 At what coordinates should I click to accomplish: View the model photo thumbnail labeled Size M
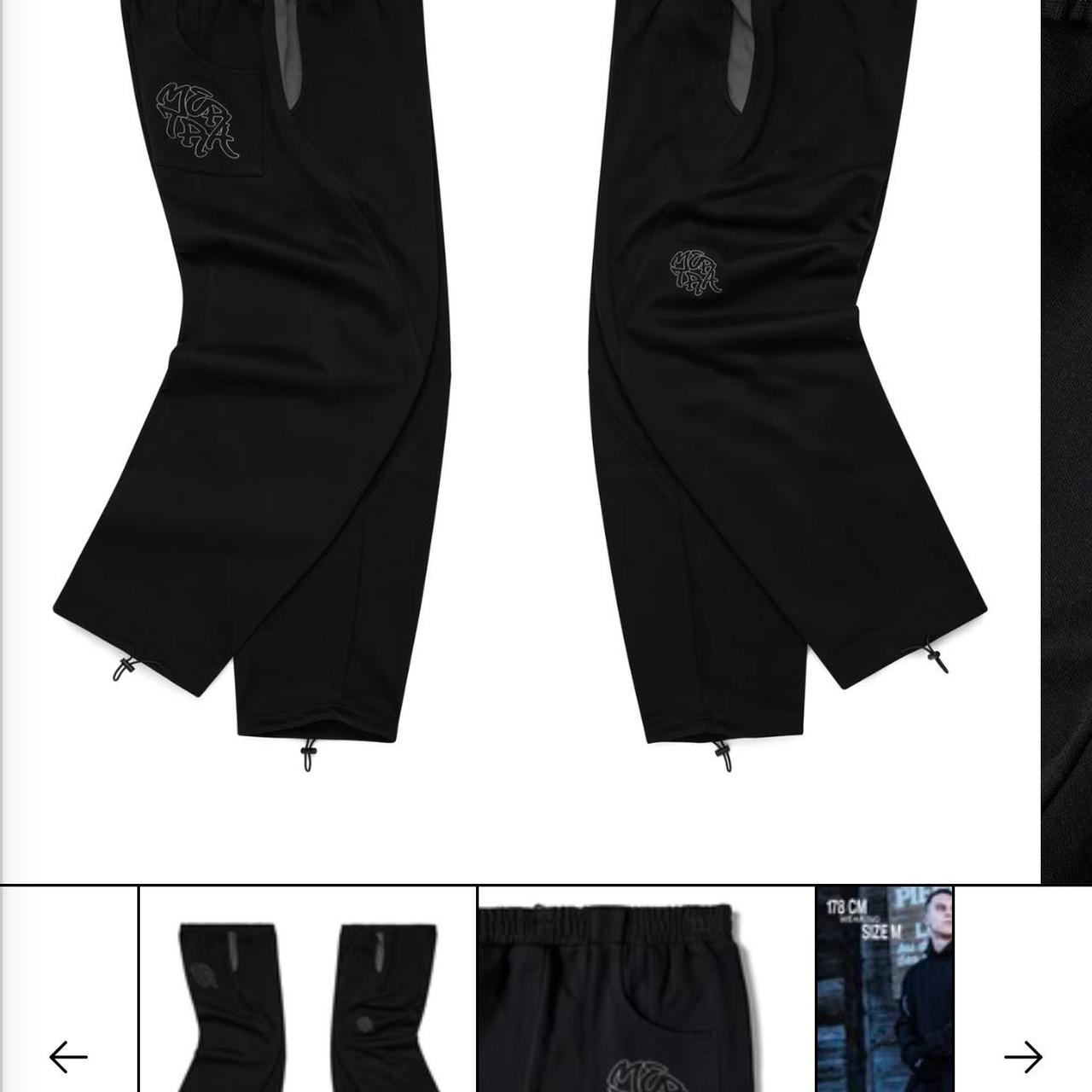[x=885, y=990]
